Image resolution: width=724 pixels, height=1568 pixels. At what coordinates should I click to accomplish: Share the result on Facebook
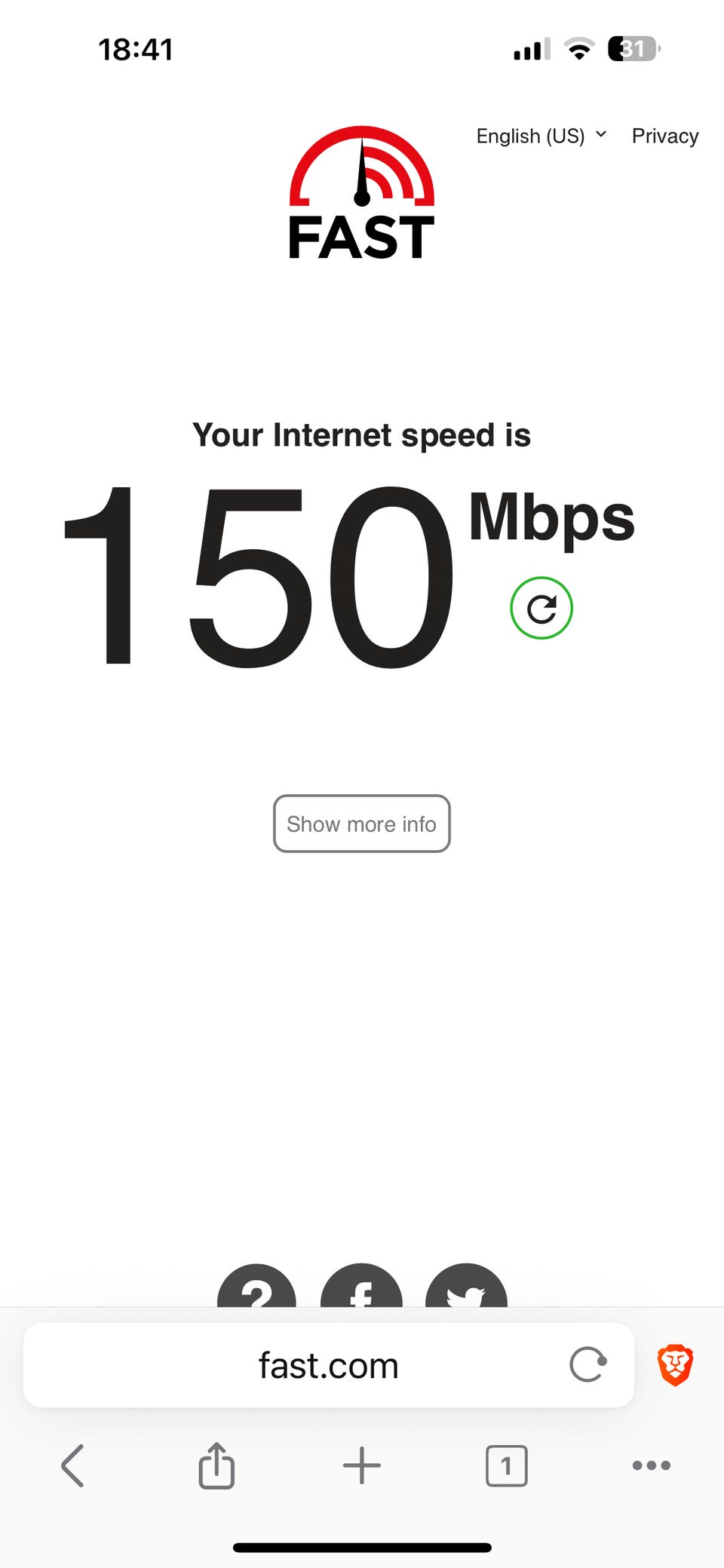pos(361,1286)
